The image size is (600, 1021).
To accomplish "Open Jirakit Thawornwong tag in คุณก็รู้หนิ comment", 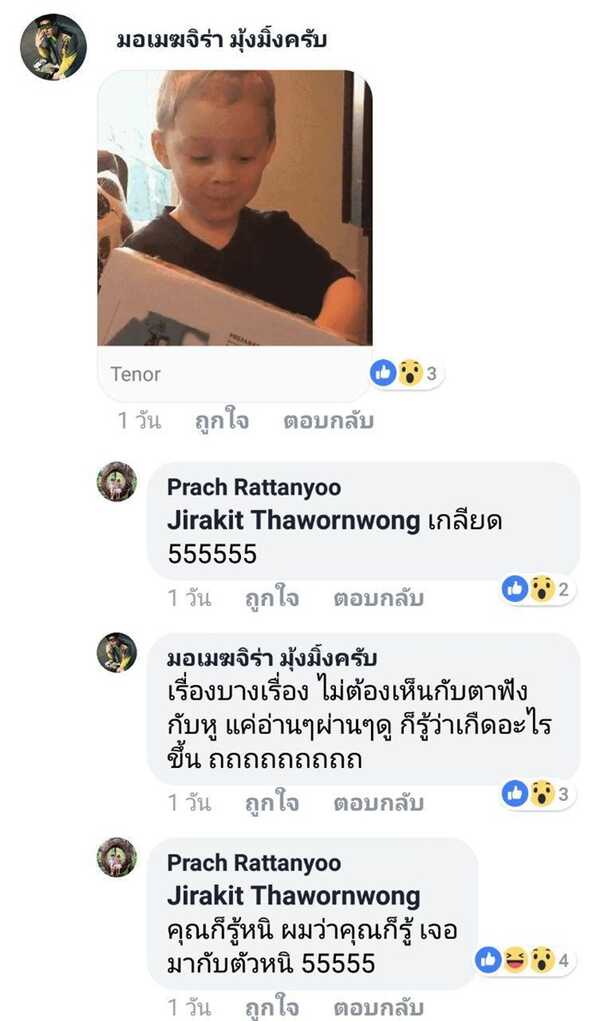I will pyautogui.click(x=293, y=895).
